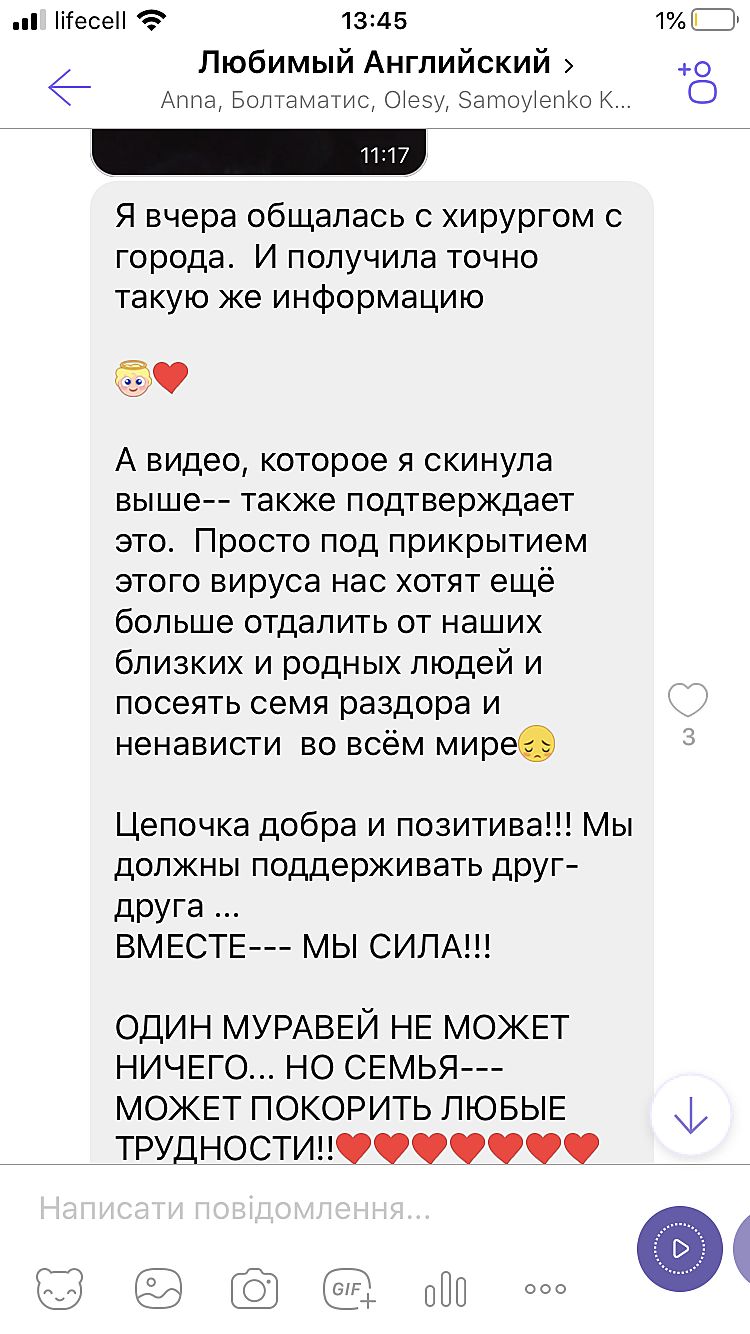The height and width of the screenshot is (1334, 750).
Task: Go back to the chats list
Action: point(69,87)
